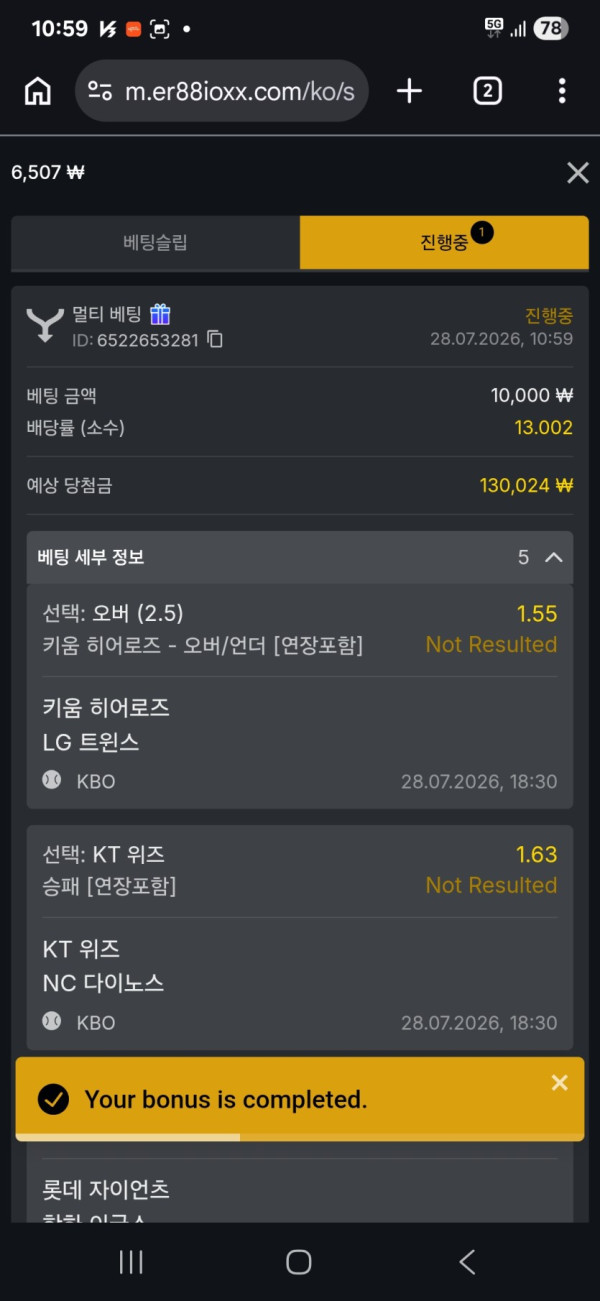The height and width of the screenshot is (1301, 600).
Task: Open recent apps from the navigation bar
Action: tap(131, 1262)
